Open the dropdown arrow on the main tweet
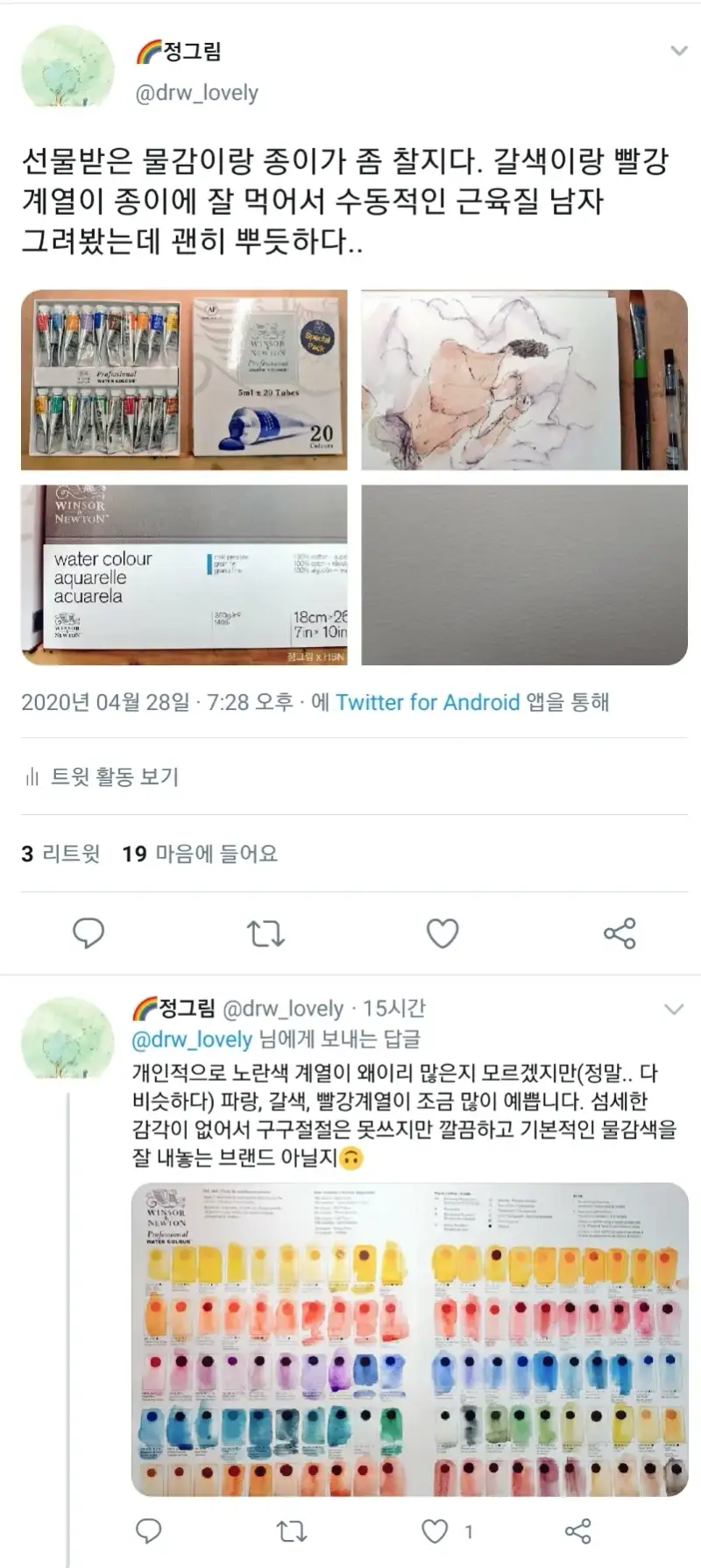Screen dimensions: 701x1568 (678, 52)
